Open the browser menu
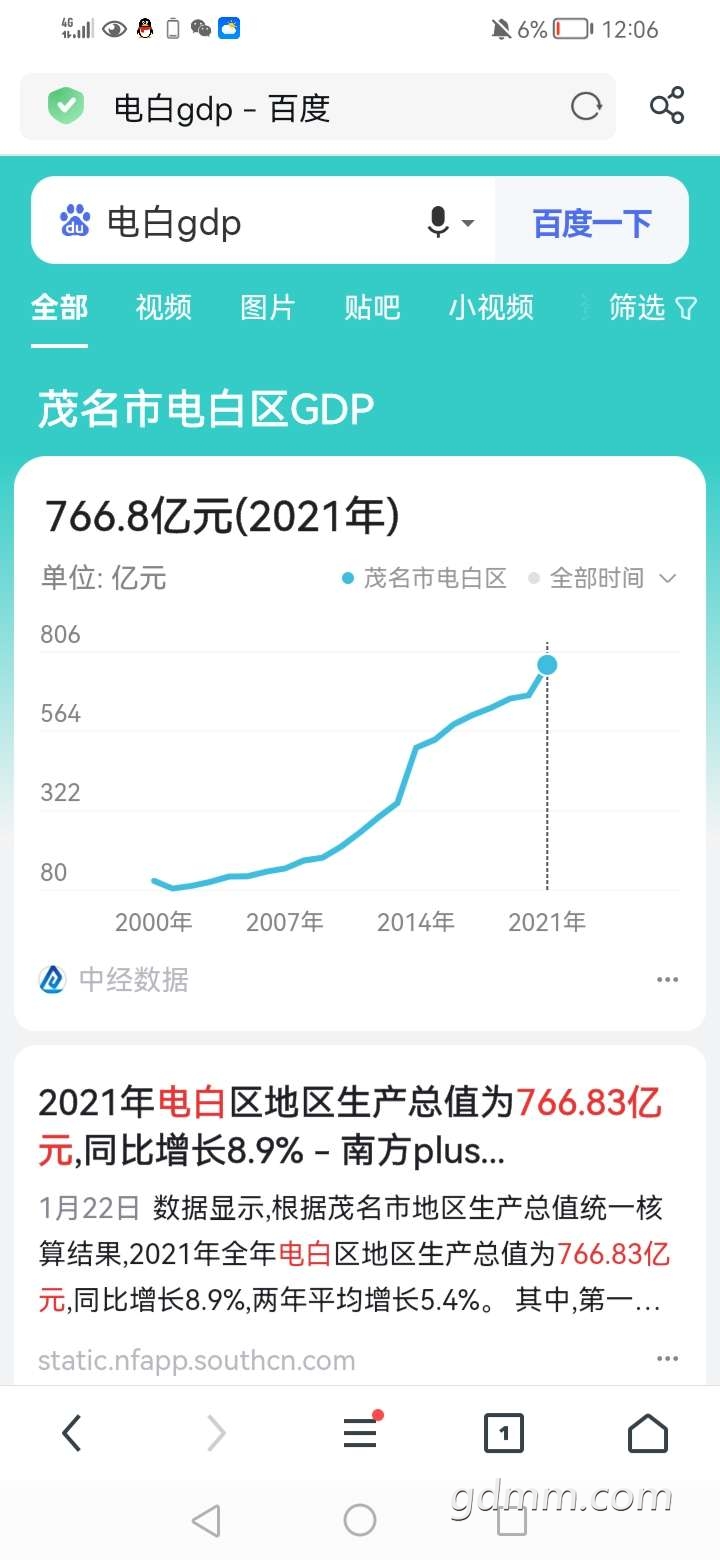Screen dimensions: 720x1560 click(x=361, y=1433)
